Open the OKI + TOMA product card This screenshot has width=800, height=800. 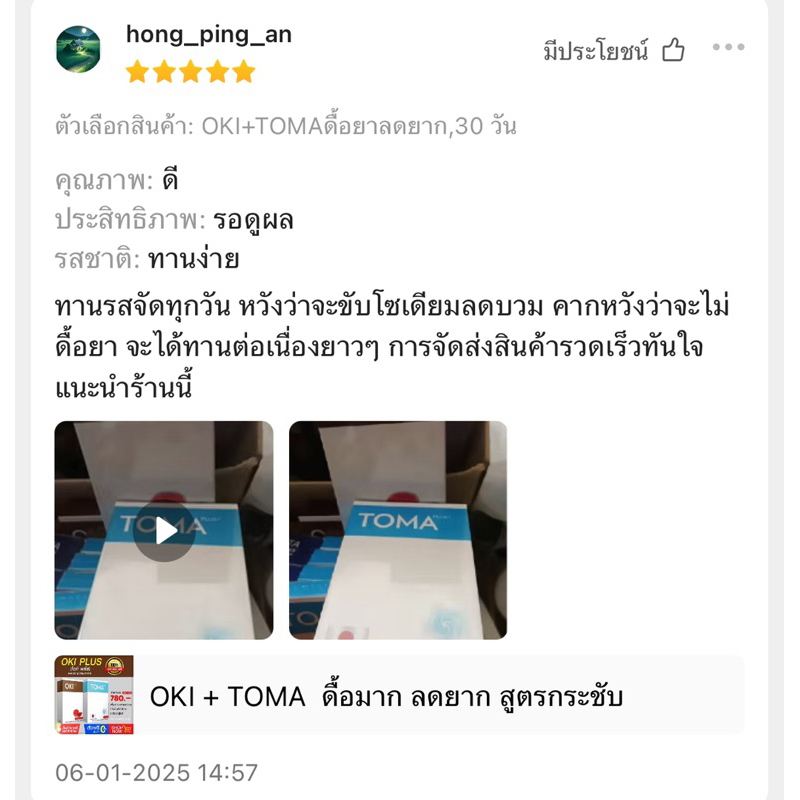[x=398, y=696]
